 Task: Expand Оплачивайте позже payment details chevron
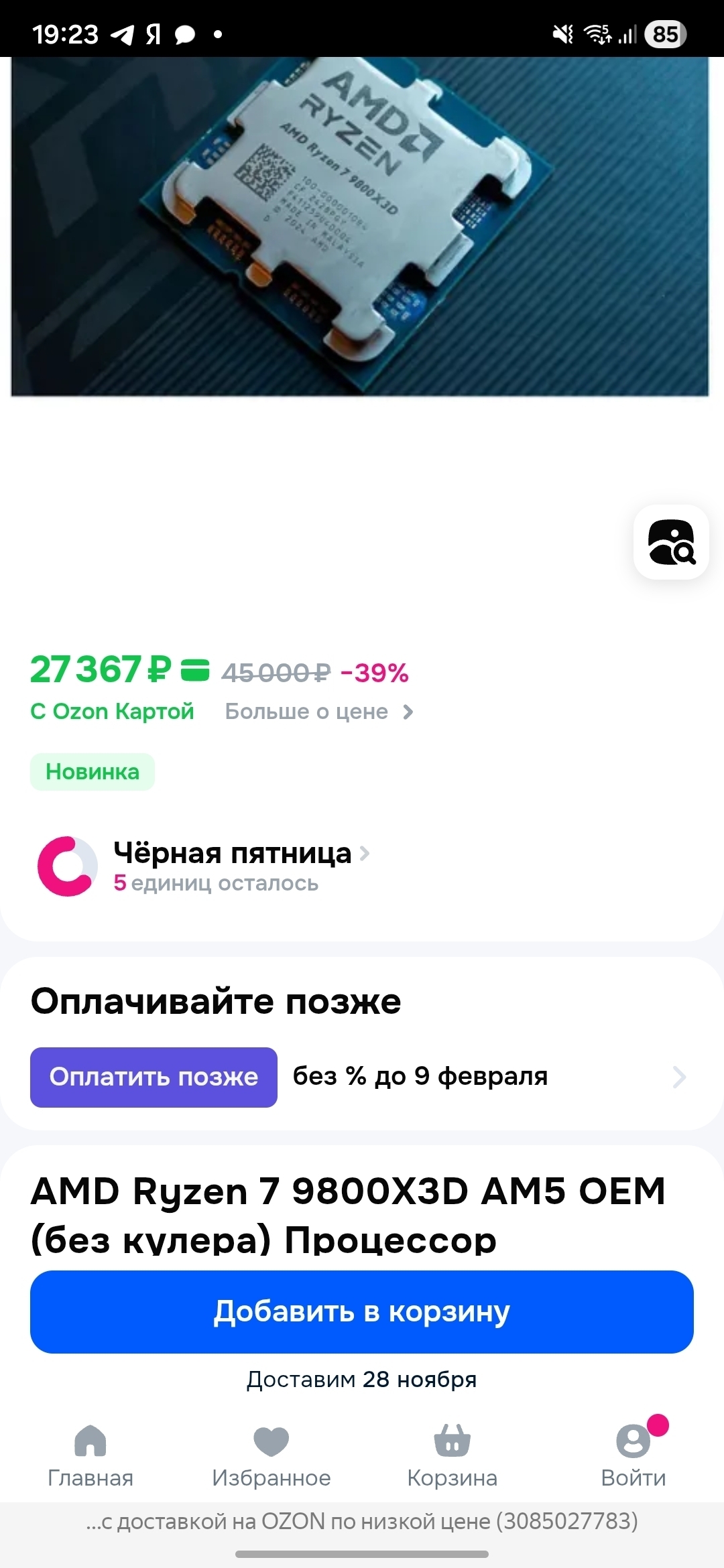tap(679, 1077)
